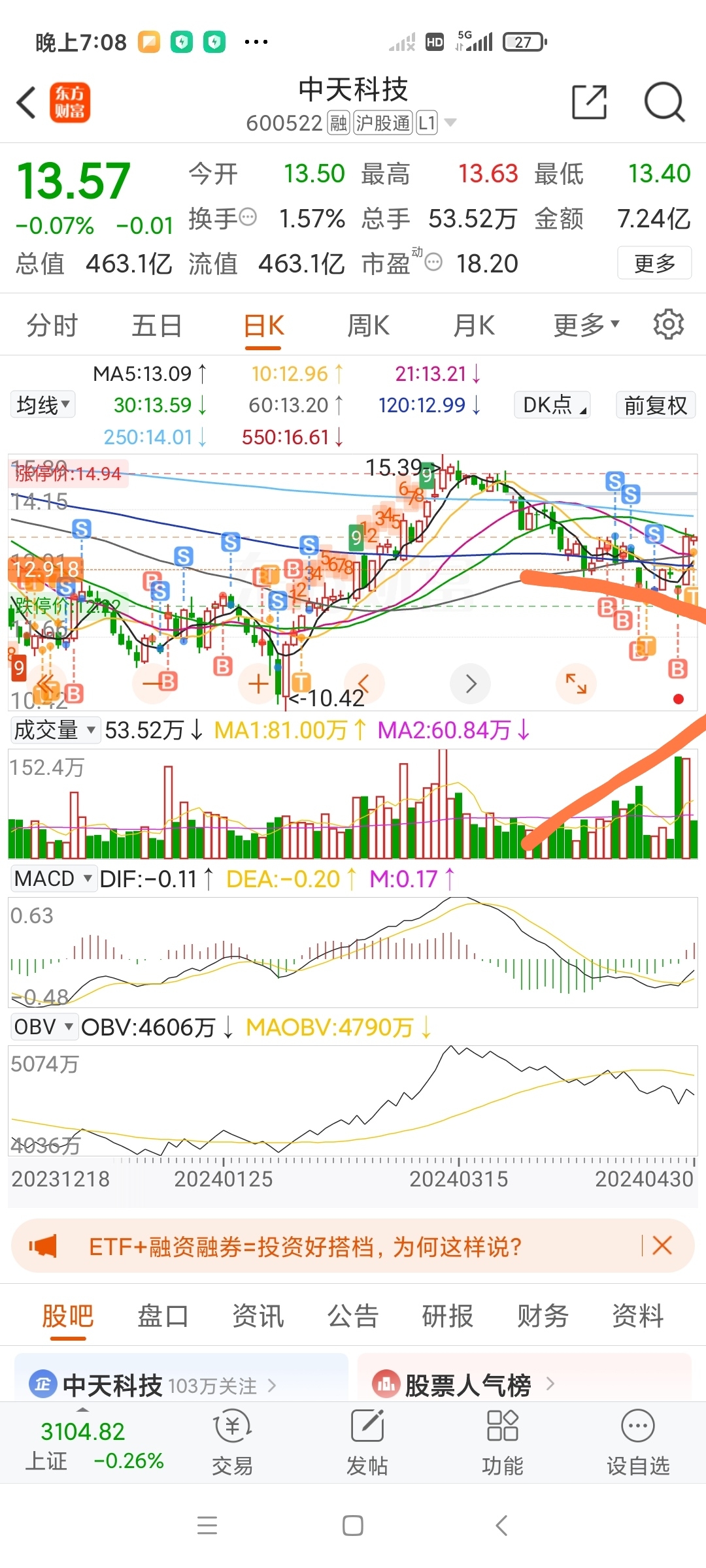Select the 月K chart tab
This screenshot has width=706, height=1568.
point(474,325)
